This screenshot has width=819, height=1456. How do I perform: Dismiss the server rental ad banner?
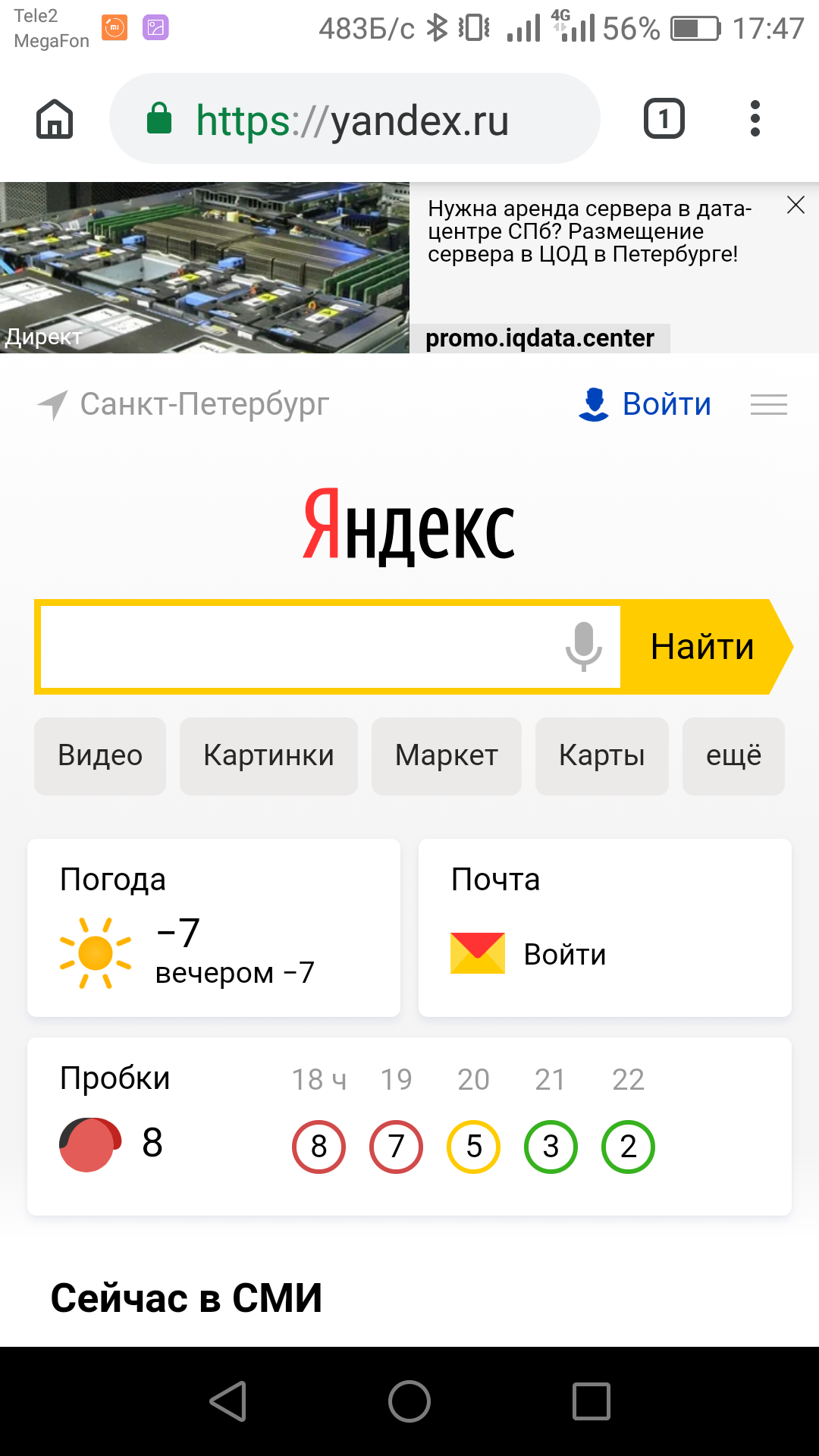[795, 205]
